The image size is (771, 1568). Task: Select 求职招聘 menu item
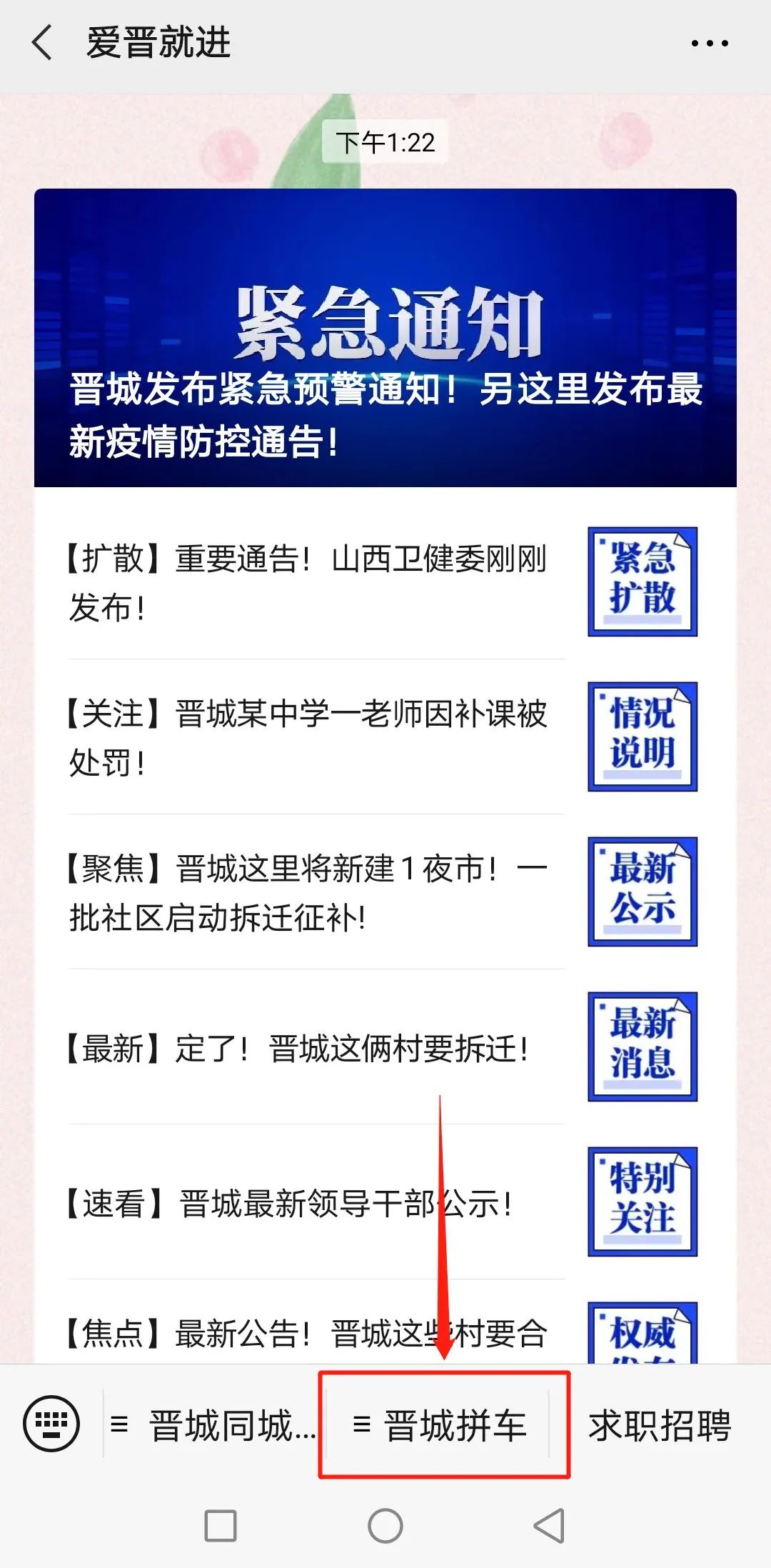[660, 1425]
